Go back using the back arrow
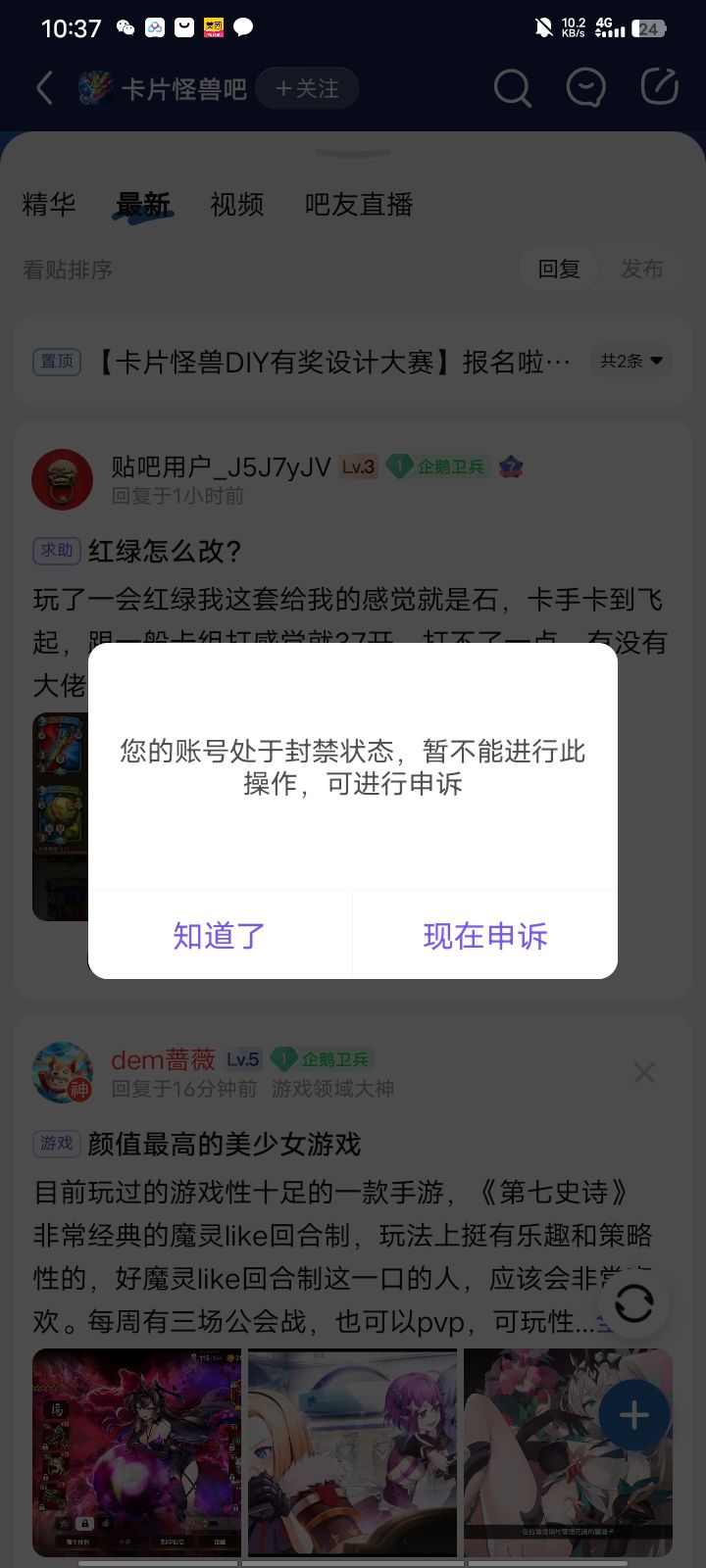This screenshot has width=706, height=1568. 43,88
